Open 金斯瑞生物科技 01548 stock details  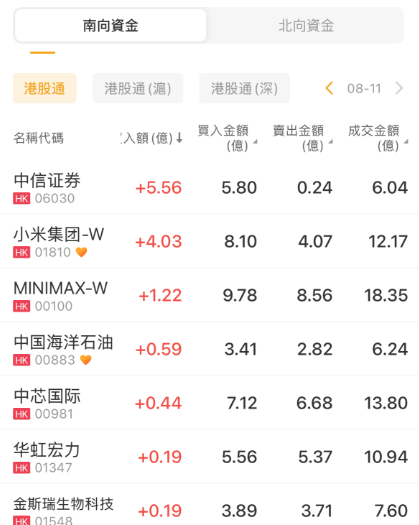click(x=209, y=505)
